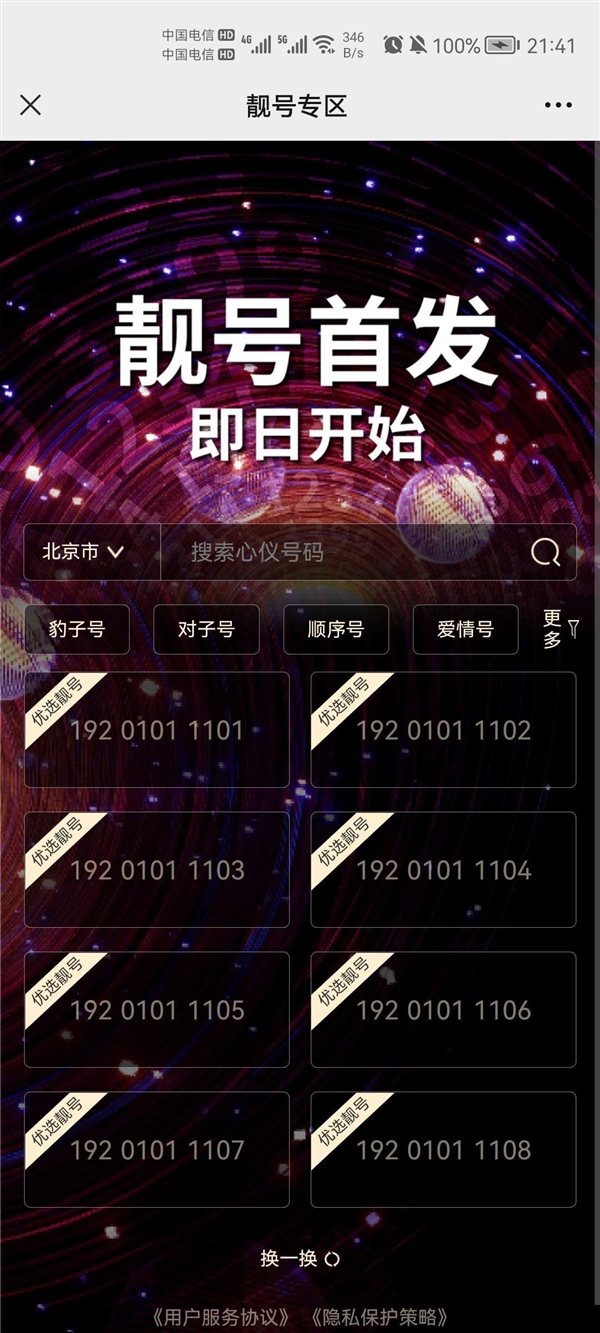Refresh numbers with 换一换

coord(300,1259)
